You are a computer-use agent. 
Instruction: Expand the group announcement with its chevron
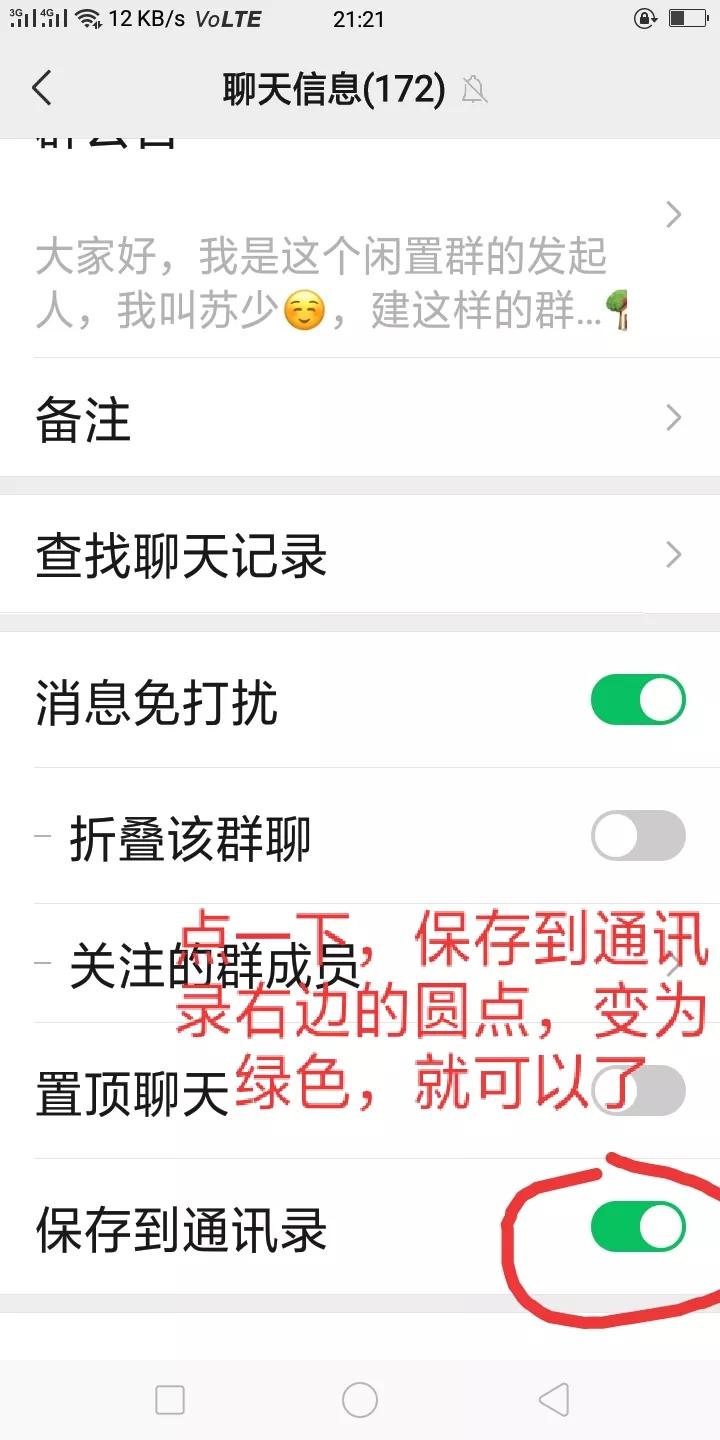pos(672,215)
